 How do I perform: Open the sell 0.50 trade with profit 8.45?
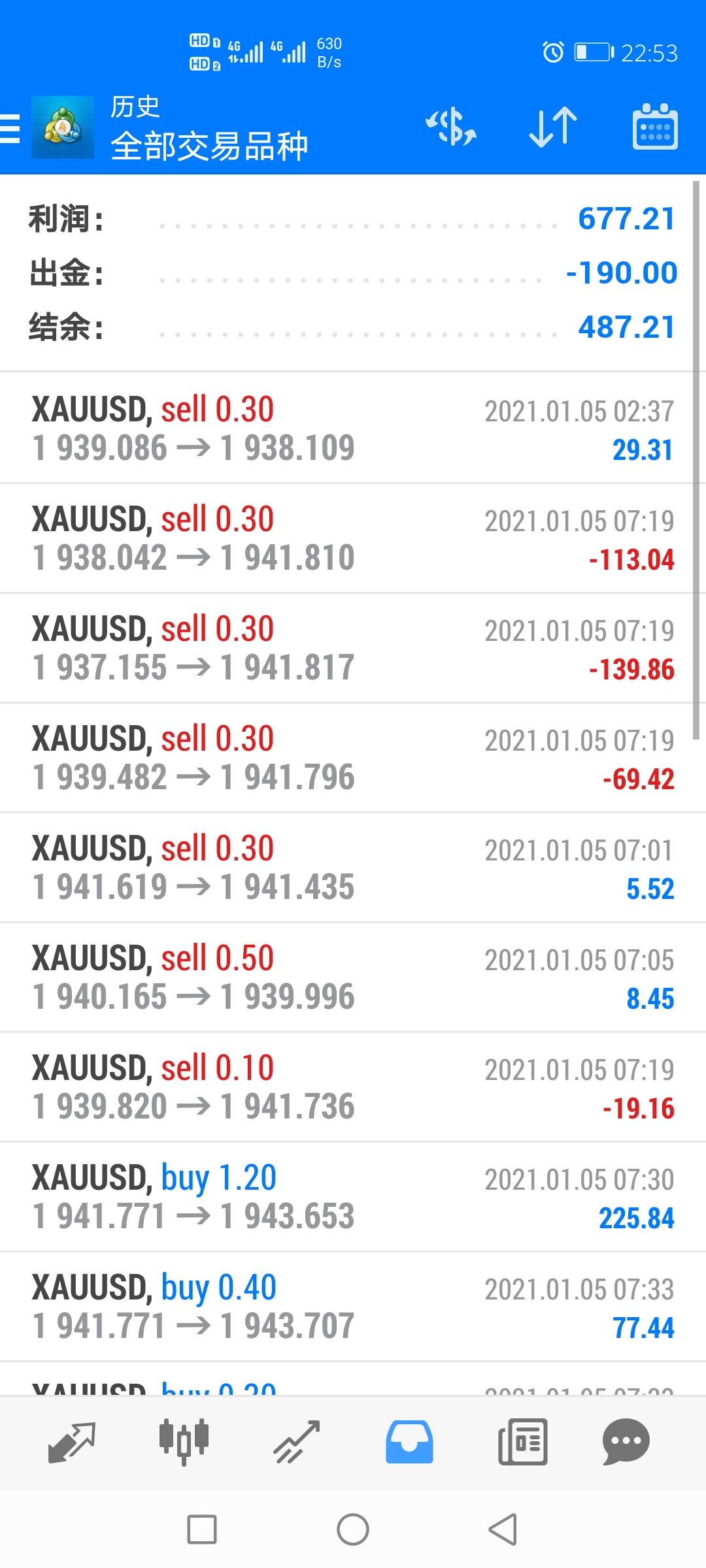(x=353, y=977)
